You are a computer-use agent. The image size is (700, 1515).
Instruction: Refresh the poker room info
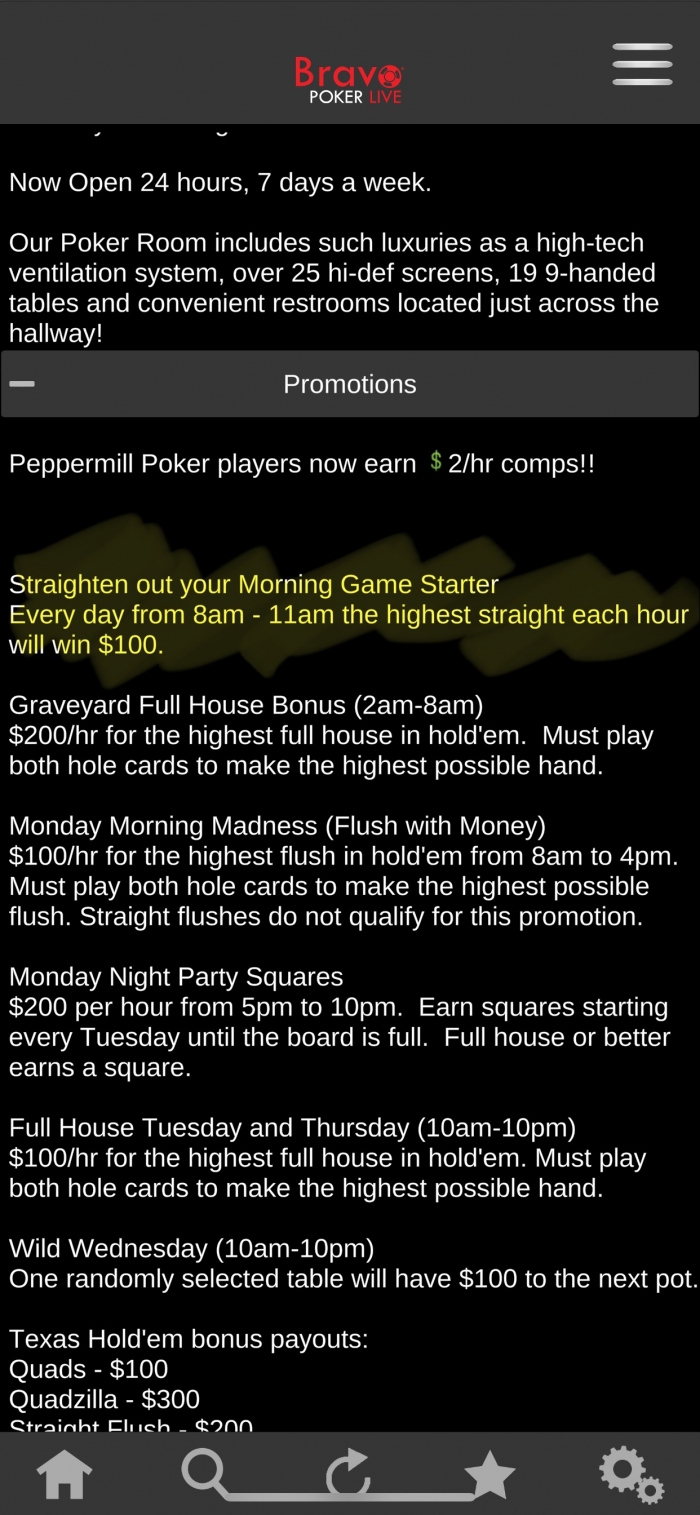[x=349, y=1475]
